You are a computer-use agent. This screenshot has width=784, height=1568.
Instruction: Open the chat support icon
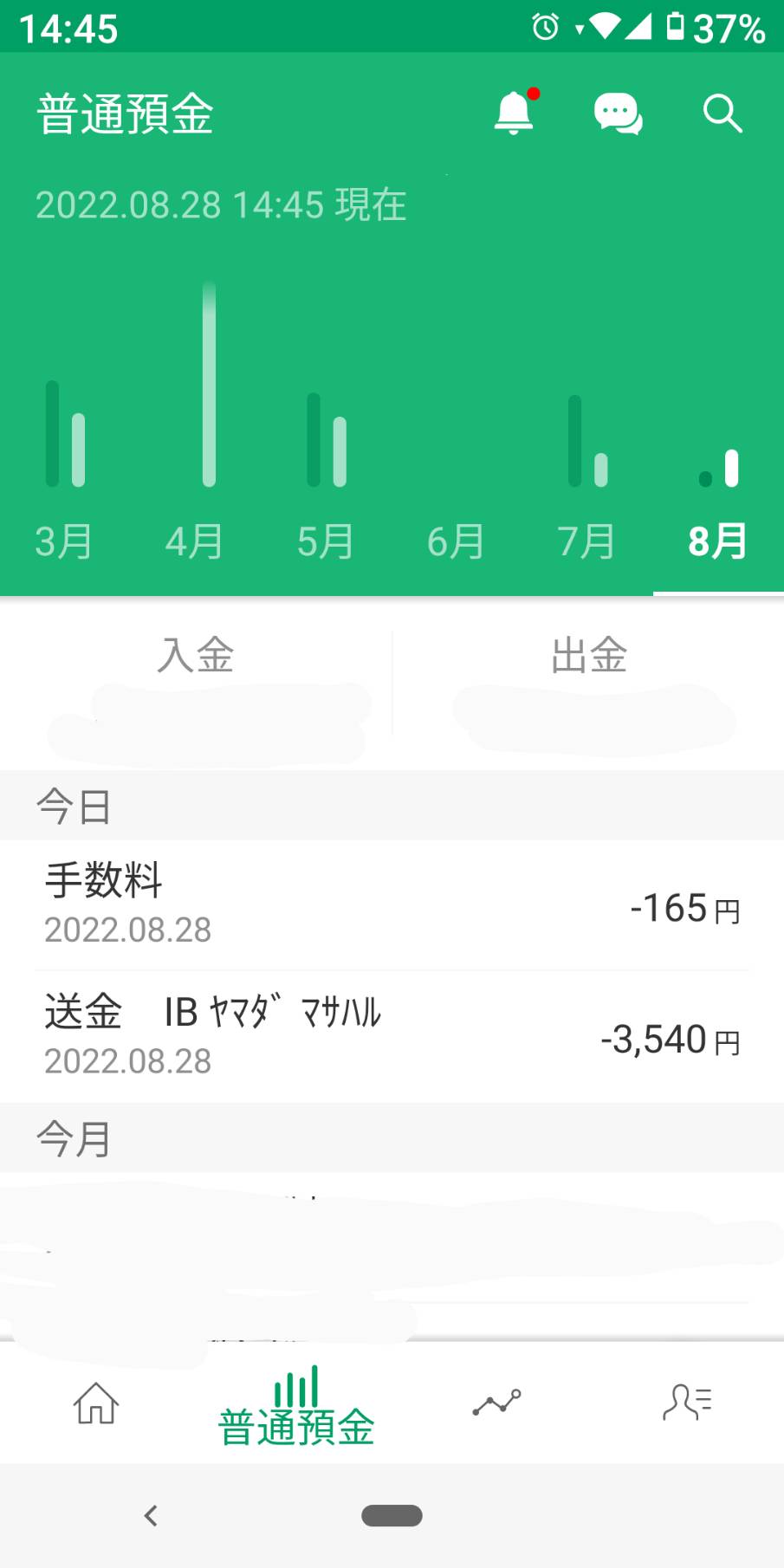click(x=618, y=113)
